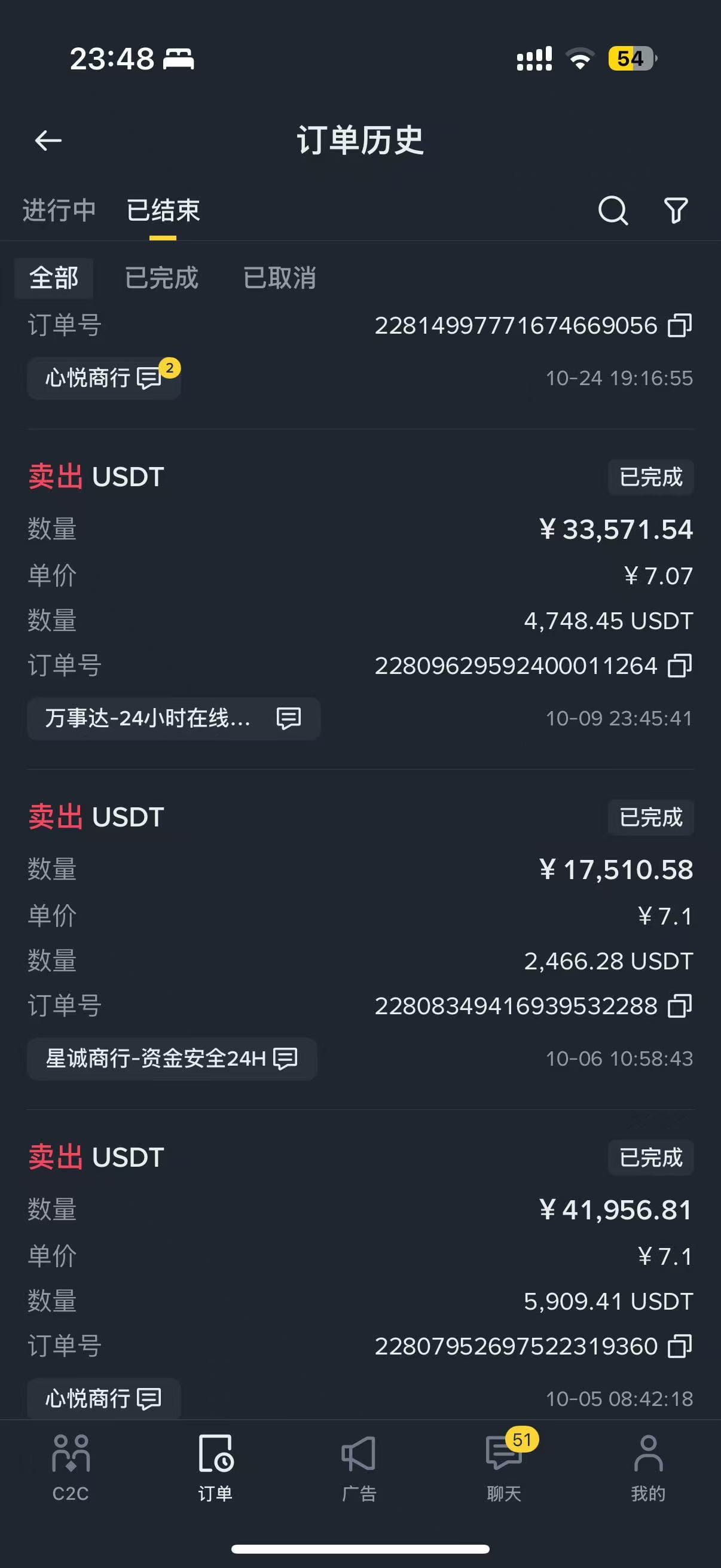This screenshot has width=721, height=1568.
Task: Switch to the 进行中 tab
Action: 59,211
